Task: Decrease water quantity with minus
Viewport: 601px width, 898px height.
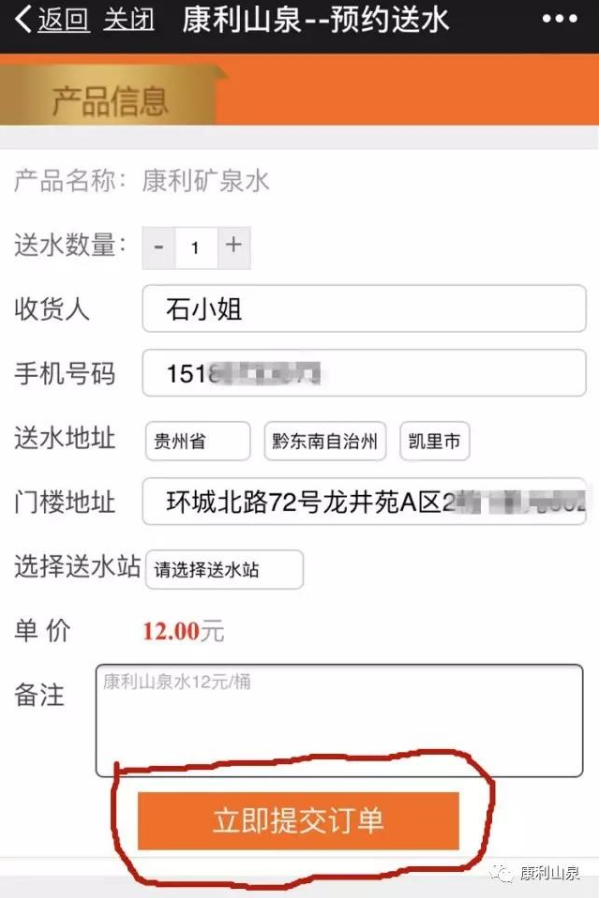Action: pos(158,247)
